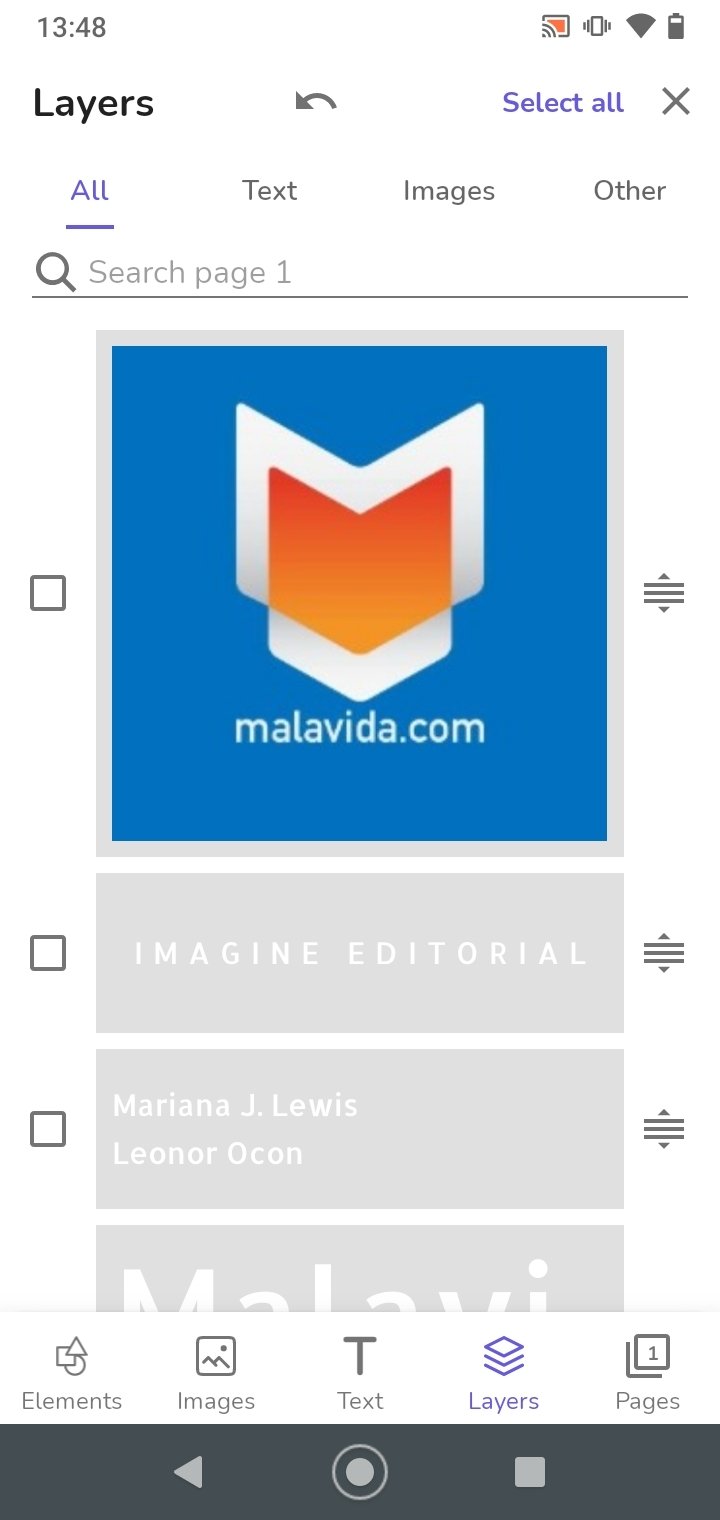The width and height of the screenshot is (720, 1520).
Task: Select the All filter tab
Action: pyautogui.click(x=90, y=190)
